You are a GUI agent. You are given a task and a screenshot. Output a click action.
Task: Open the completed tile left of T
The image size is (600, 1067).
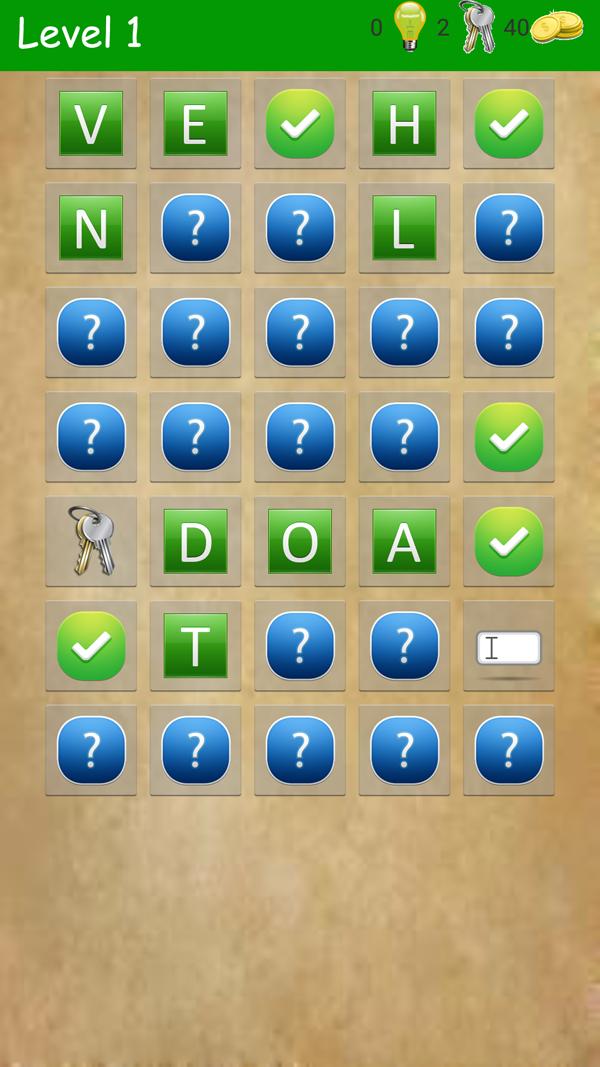[91, 646]
